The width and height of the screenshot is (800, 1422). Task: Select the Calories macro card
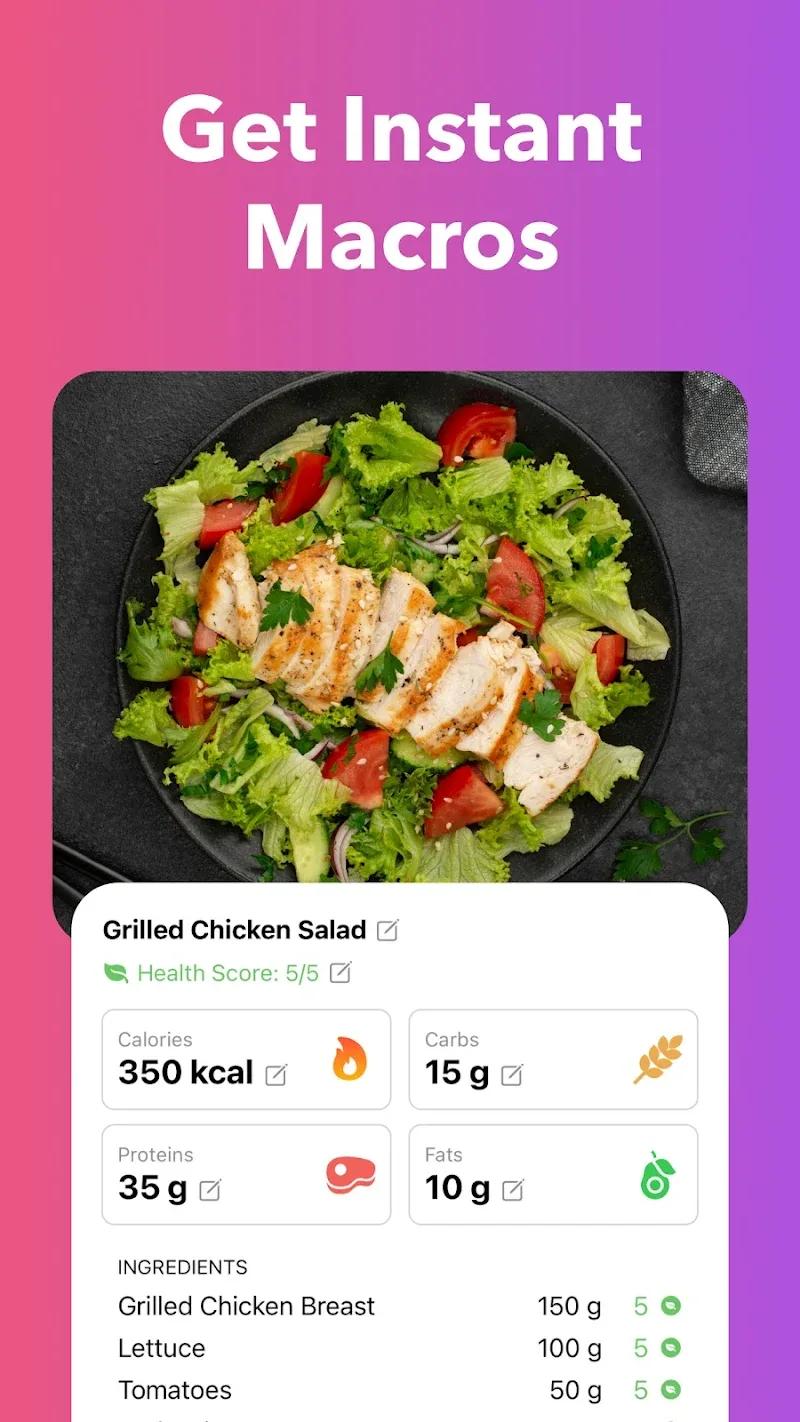[246, 1057]
